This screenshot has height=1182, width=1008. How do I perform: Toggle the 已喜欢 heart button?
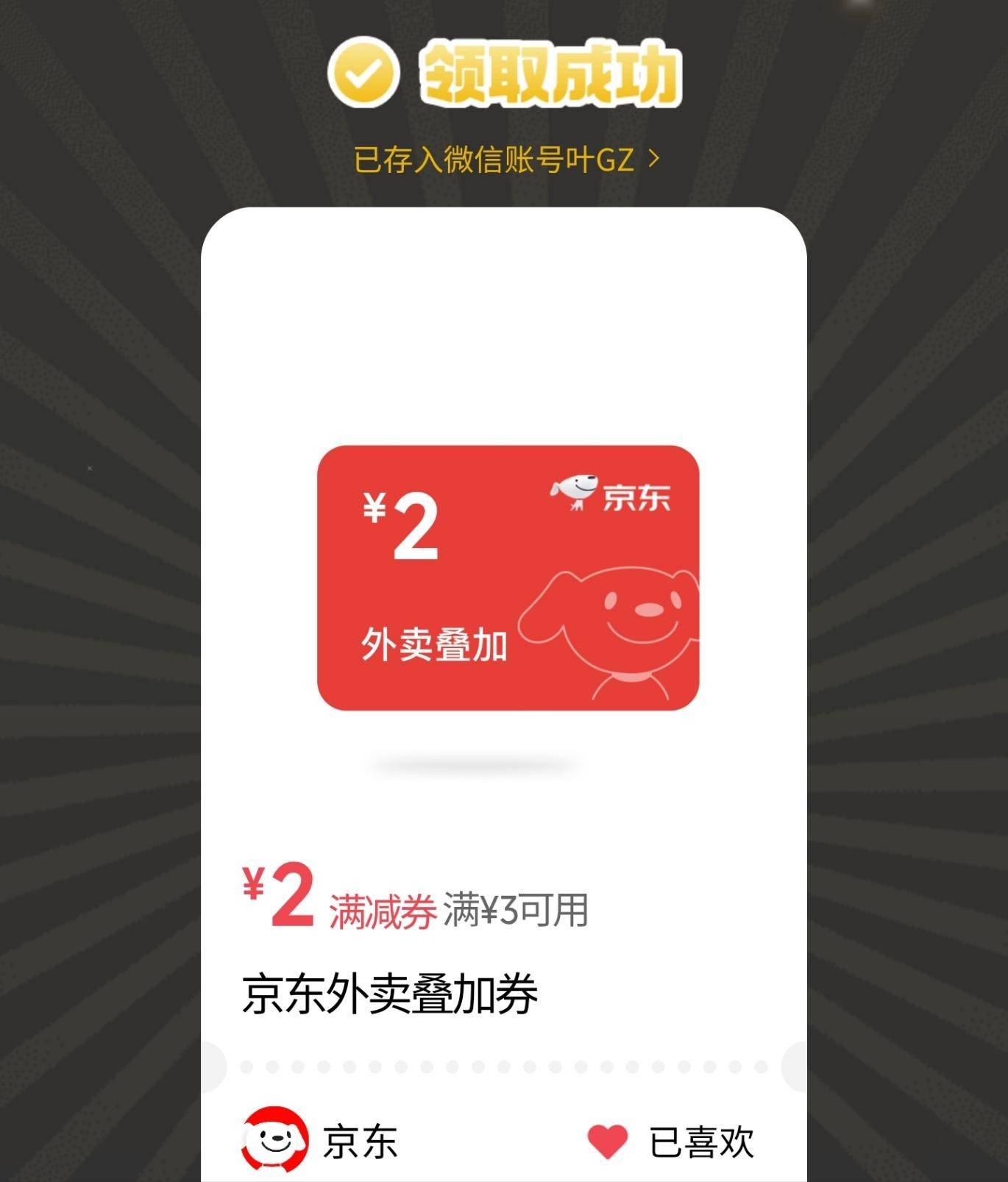click(x=608, y=1142)
